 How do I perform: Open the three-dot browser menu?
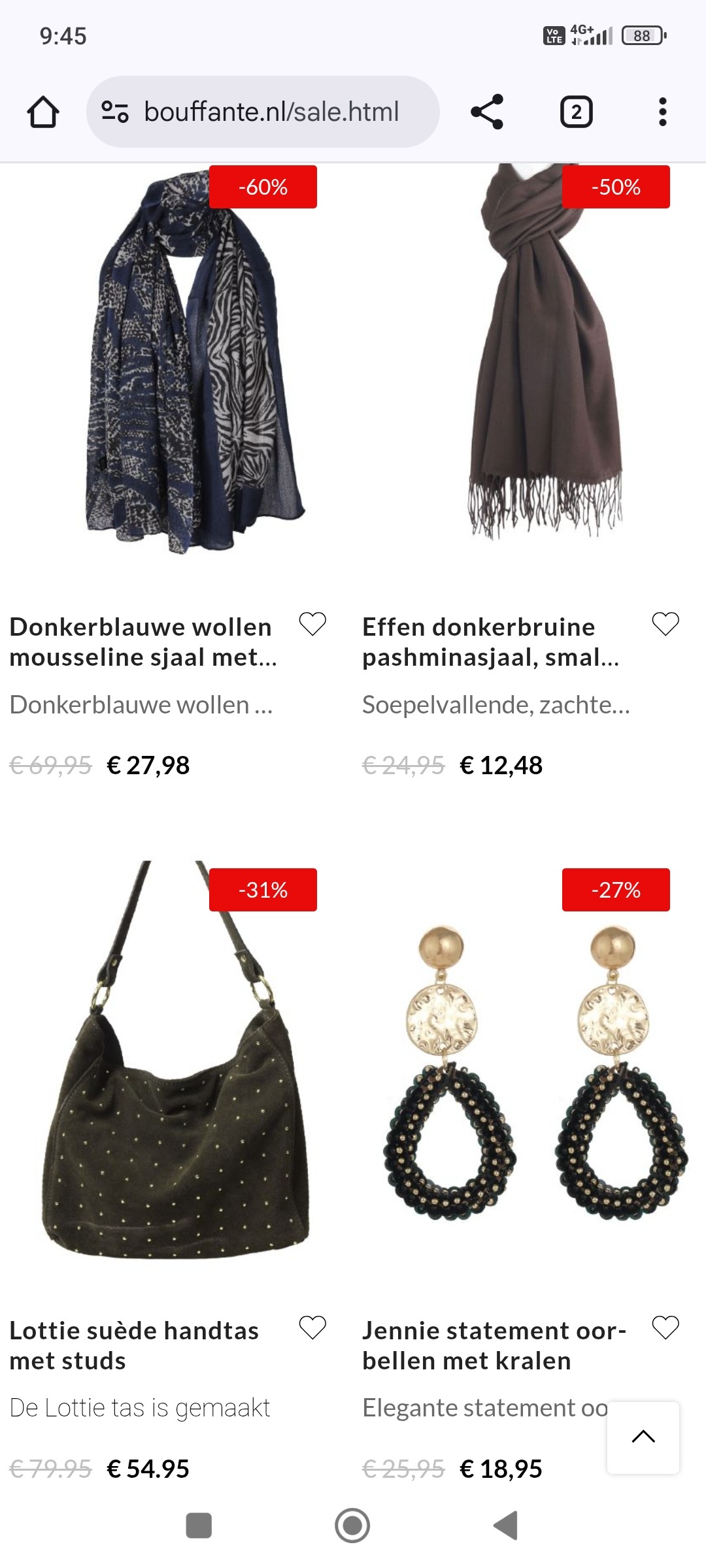pos(662,110)
